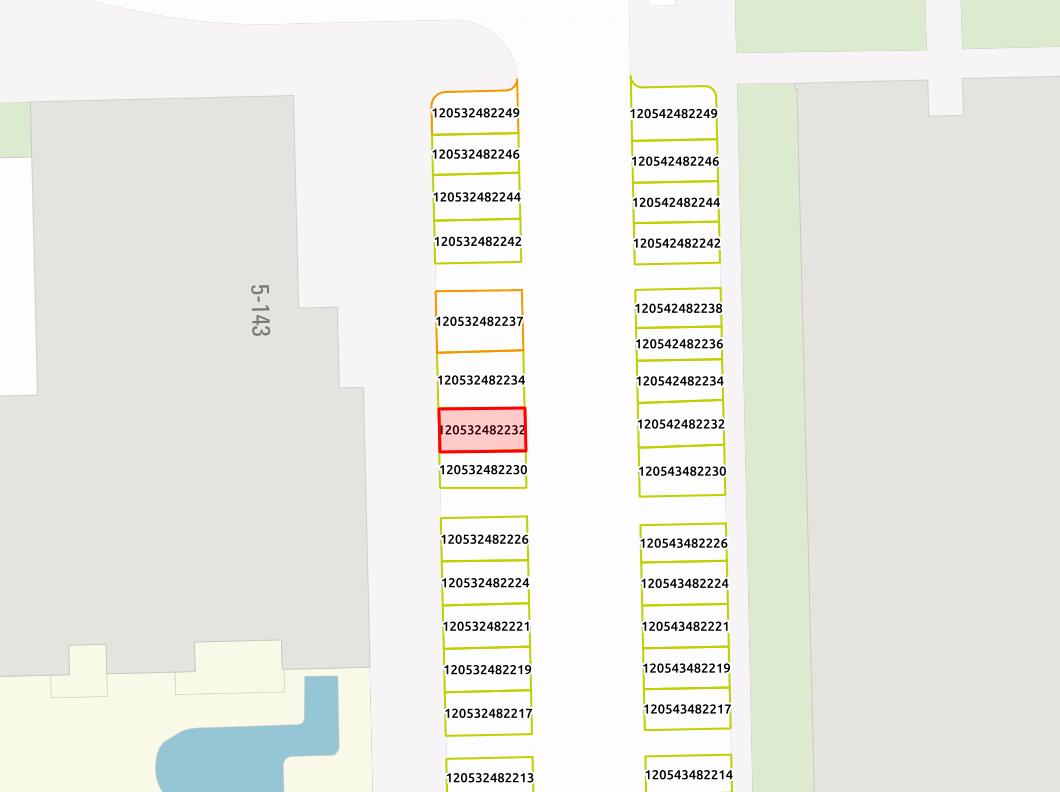Pick parking space 120542482236
Viewport: 1060px width, 792px height.
click(x=679, y=344)
